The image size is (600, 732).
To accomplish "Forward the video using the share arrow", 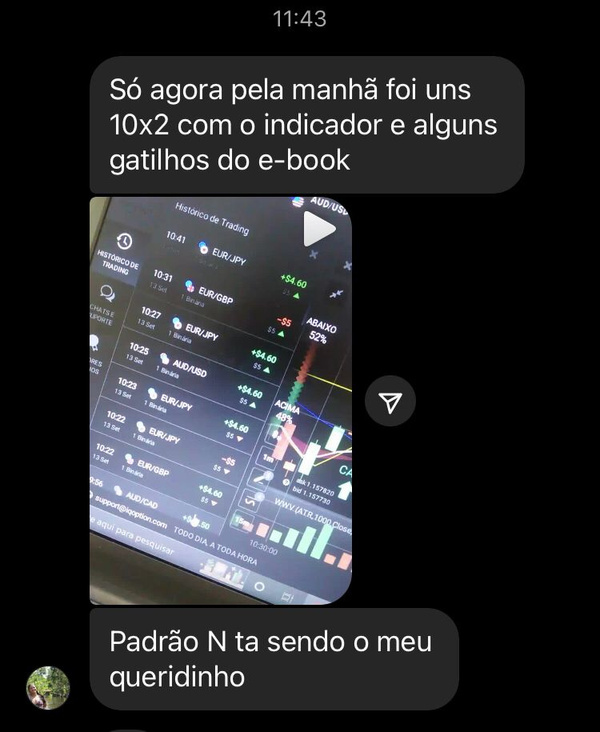I will (x=391, y=401).
